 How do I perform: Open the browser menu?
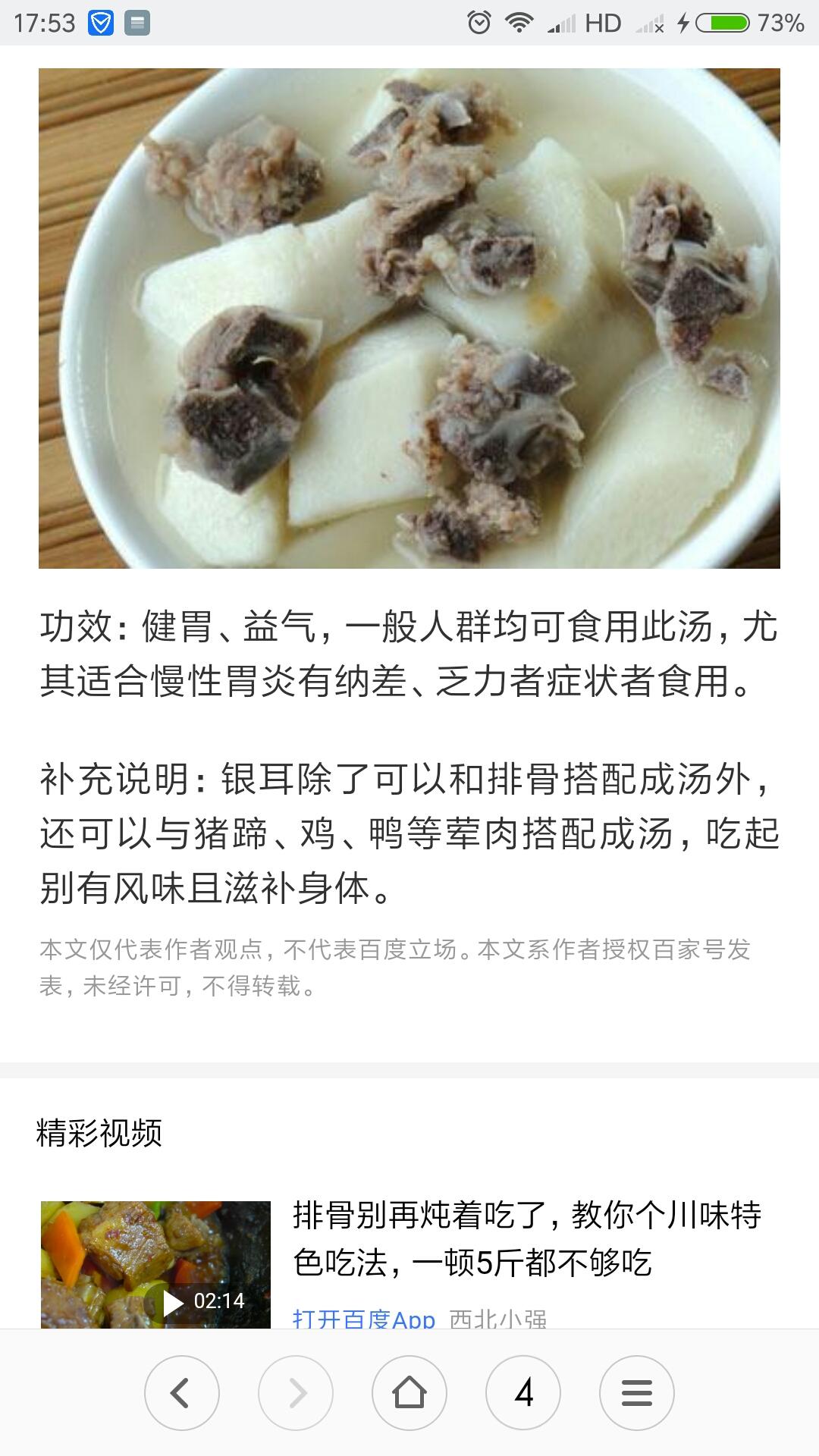click(636, 1393)
